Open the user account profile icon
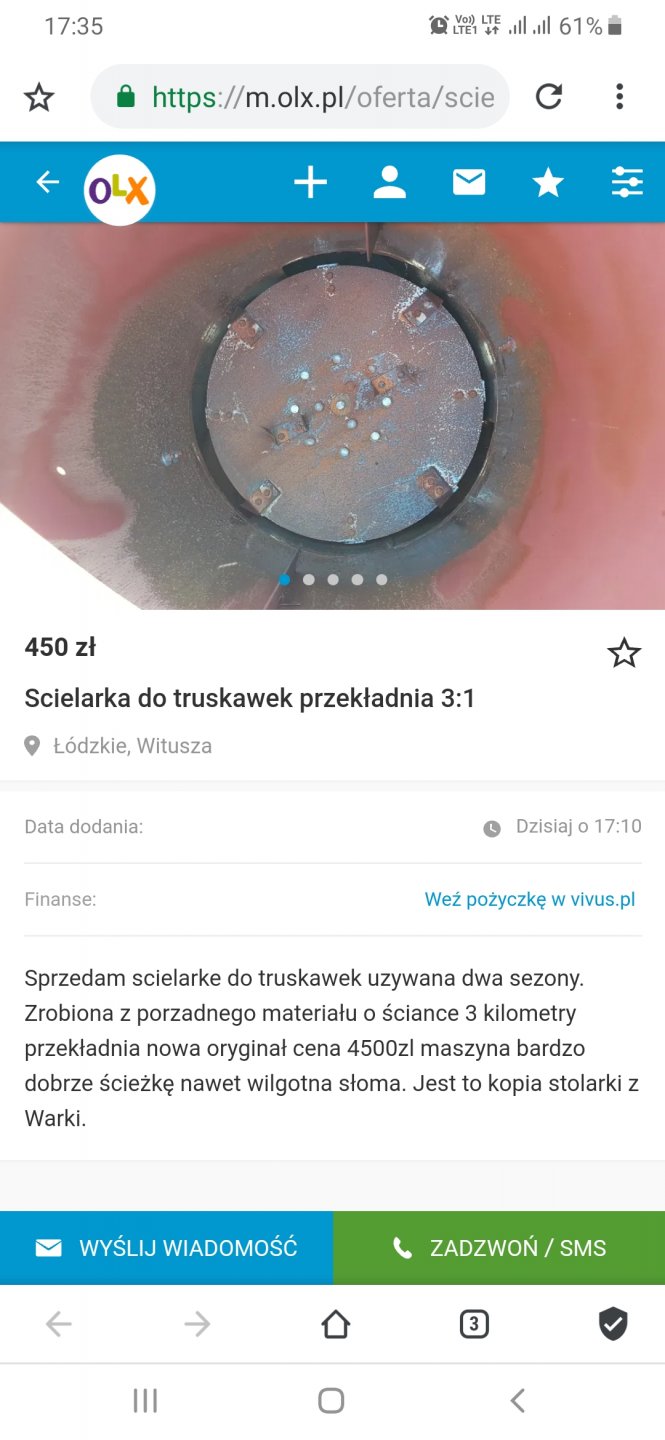This screenshot has width=665, height=1440. [x=389, y=182]
